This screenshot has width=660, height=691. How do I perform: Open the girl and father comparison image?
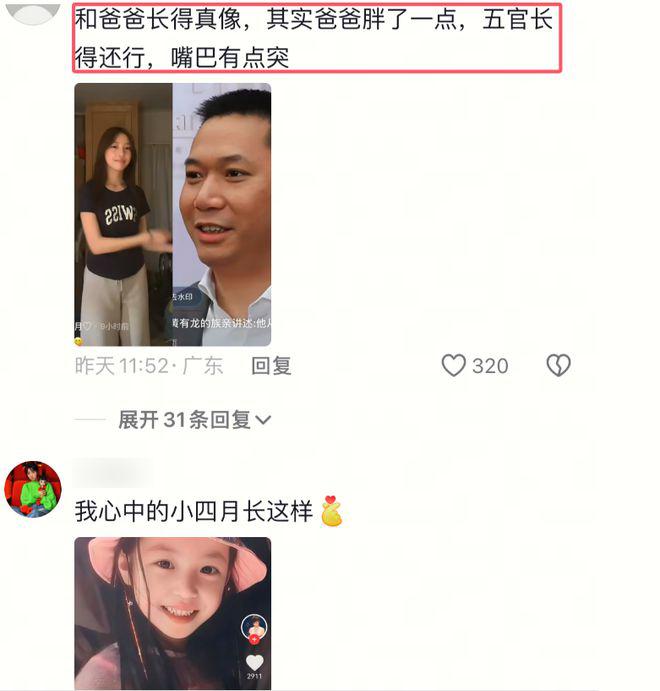(173, 214)
